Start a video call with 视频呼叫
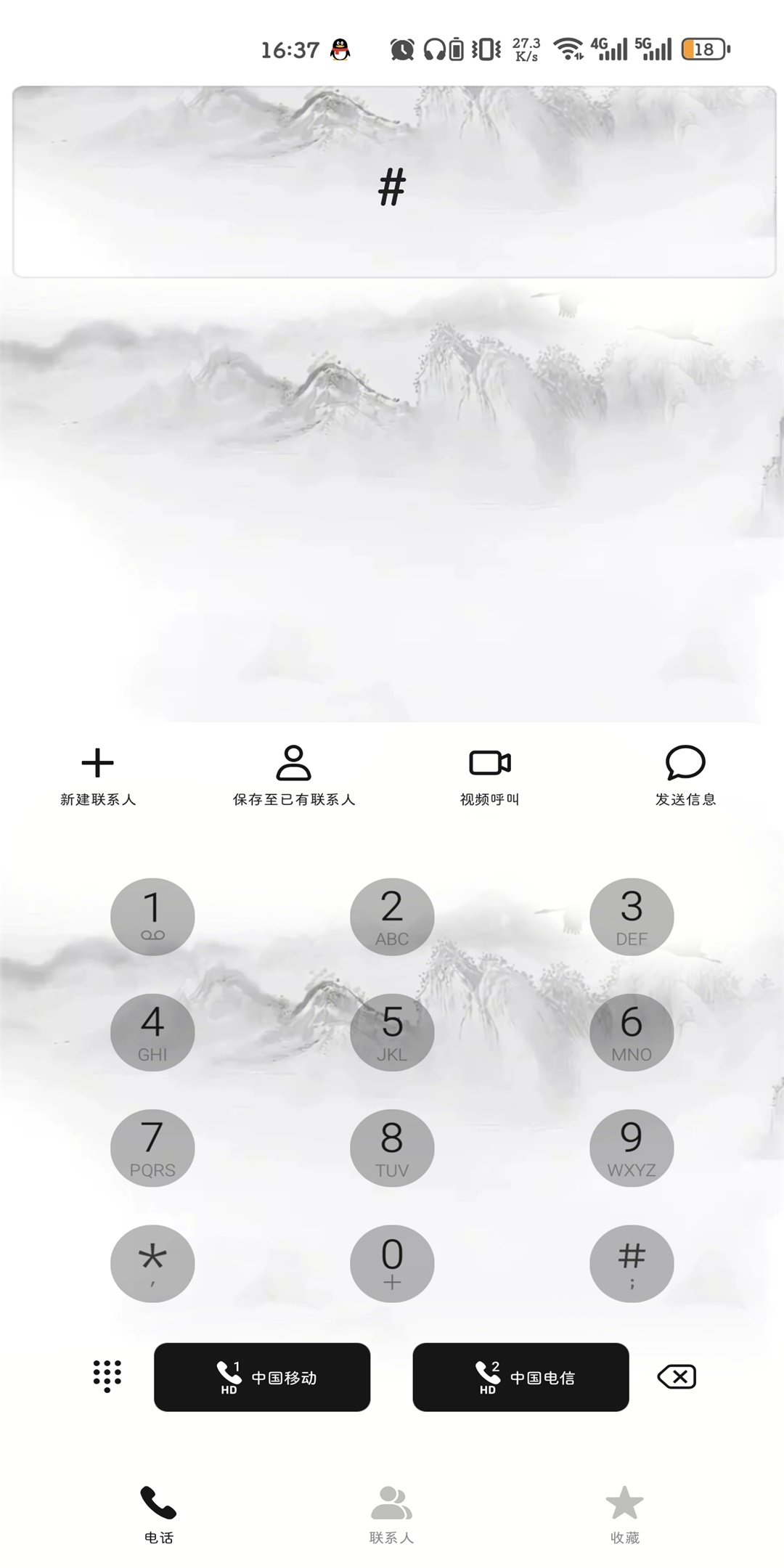The image size is (784, 1568). [490, 775]
